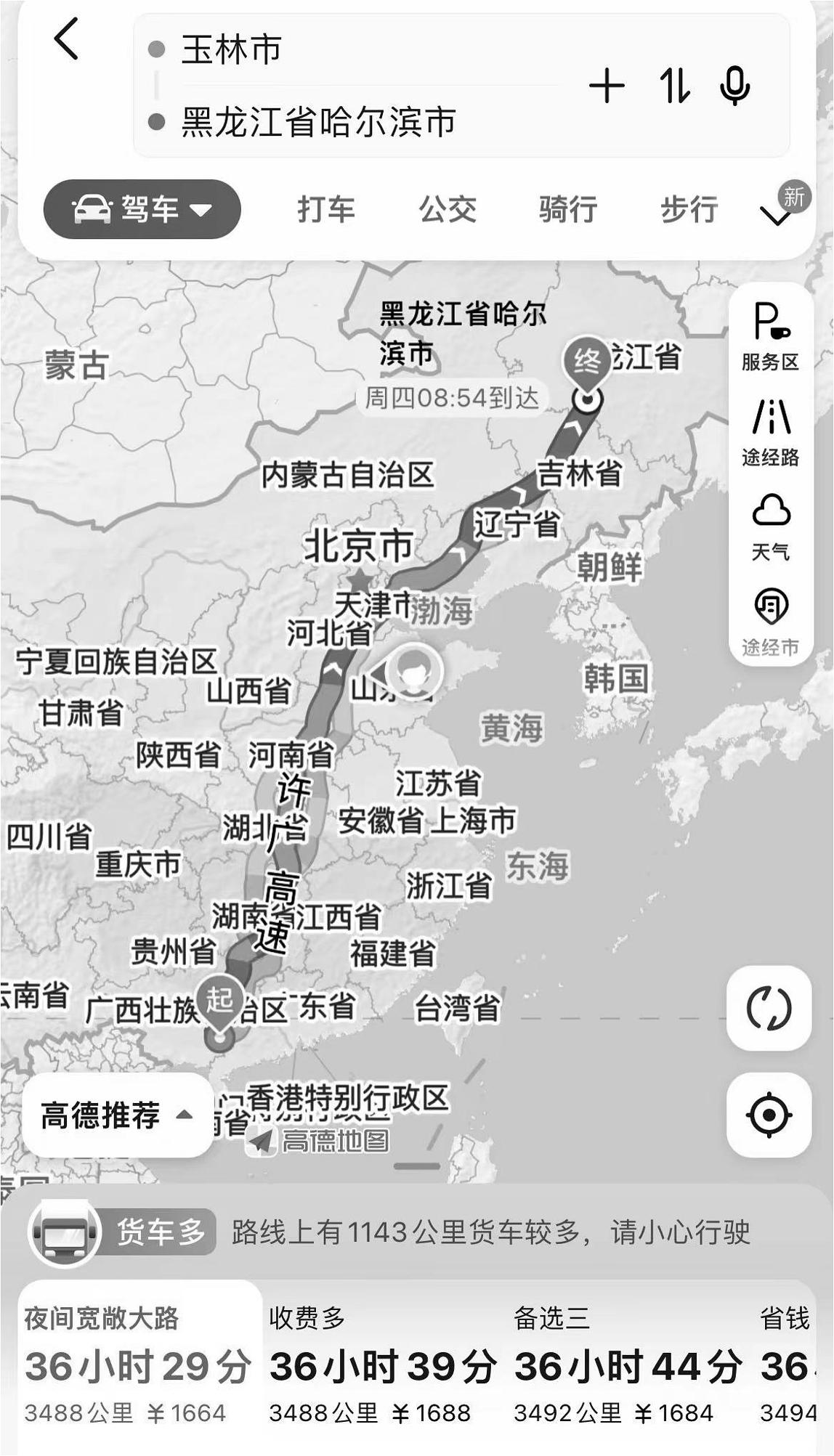
Task: Refresh the route
Action: pyautogui.click(x=769, y=1008)
